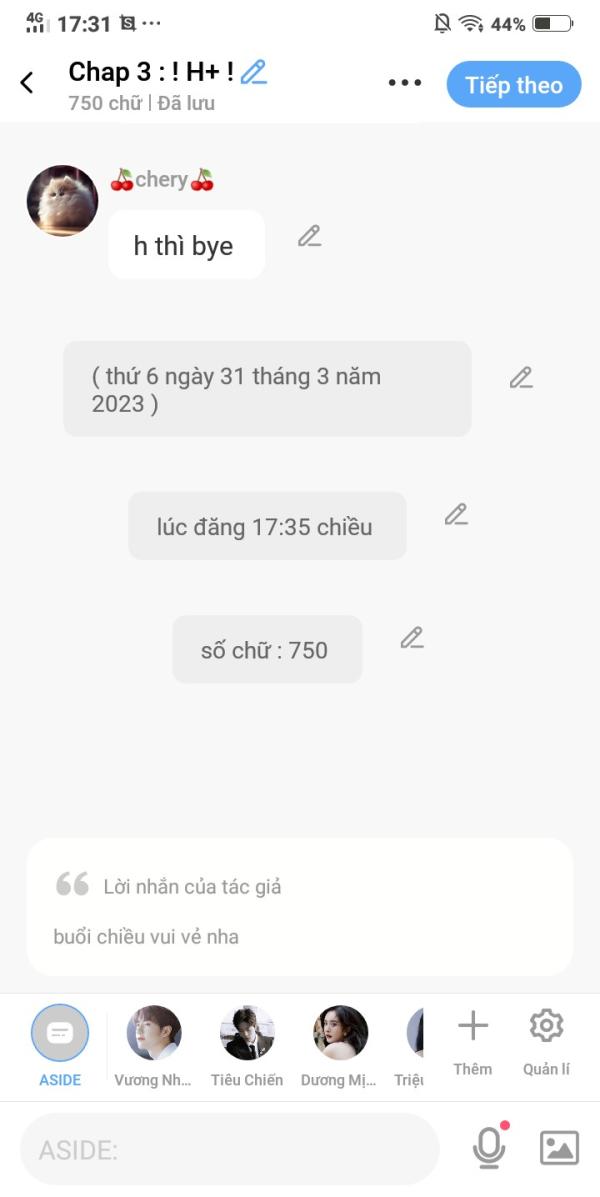Tap chery's cat avatar

tap(62, 201)
